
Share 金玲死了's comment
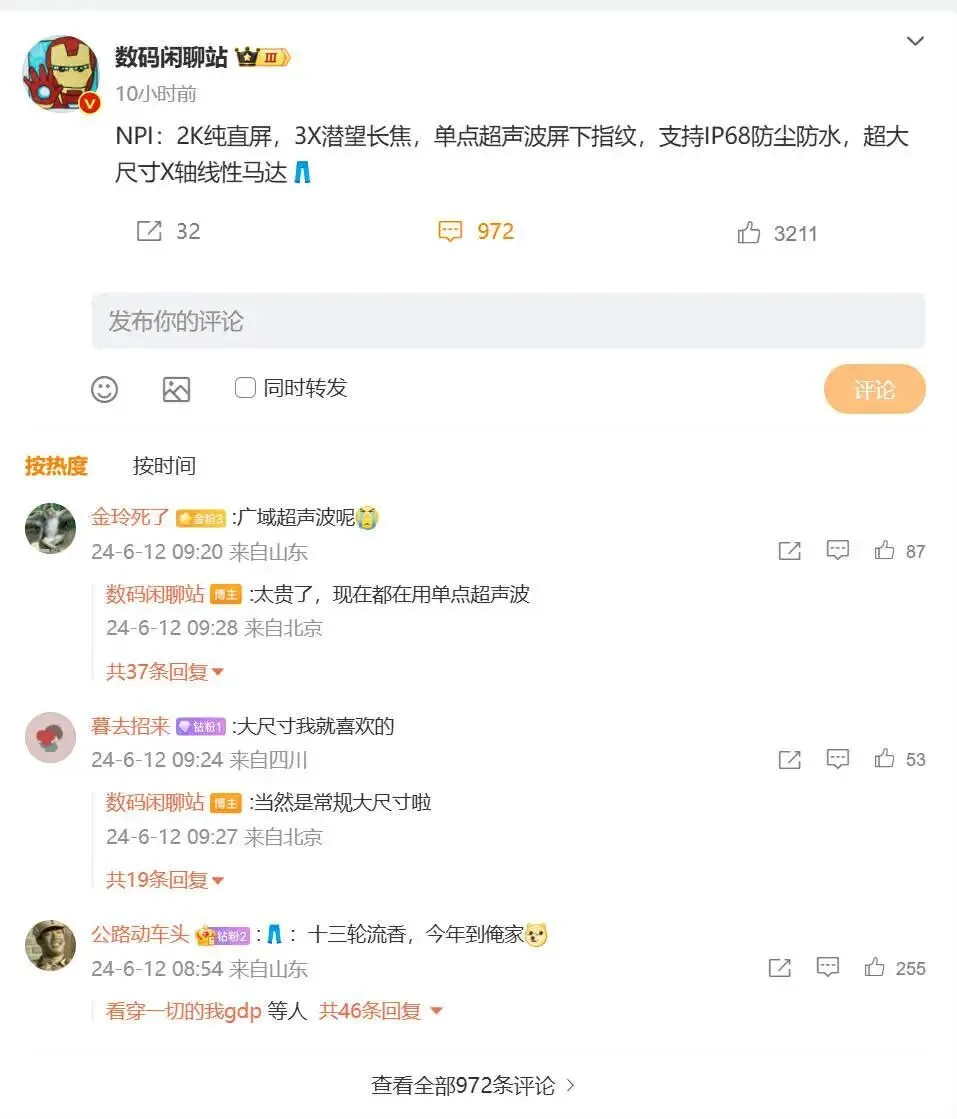tap(789, 551)
